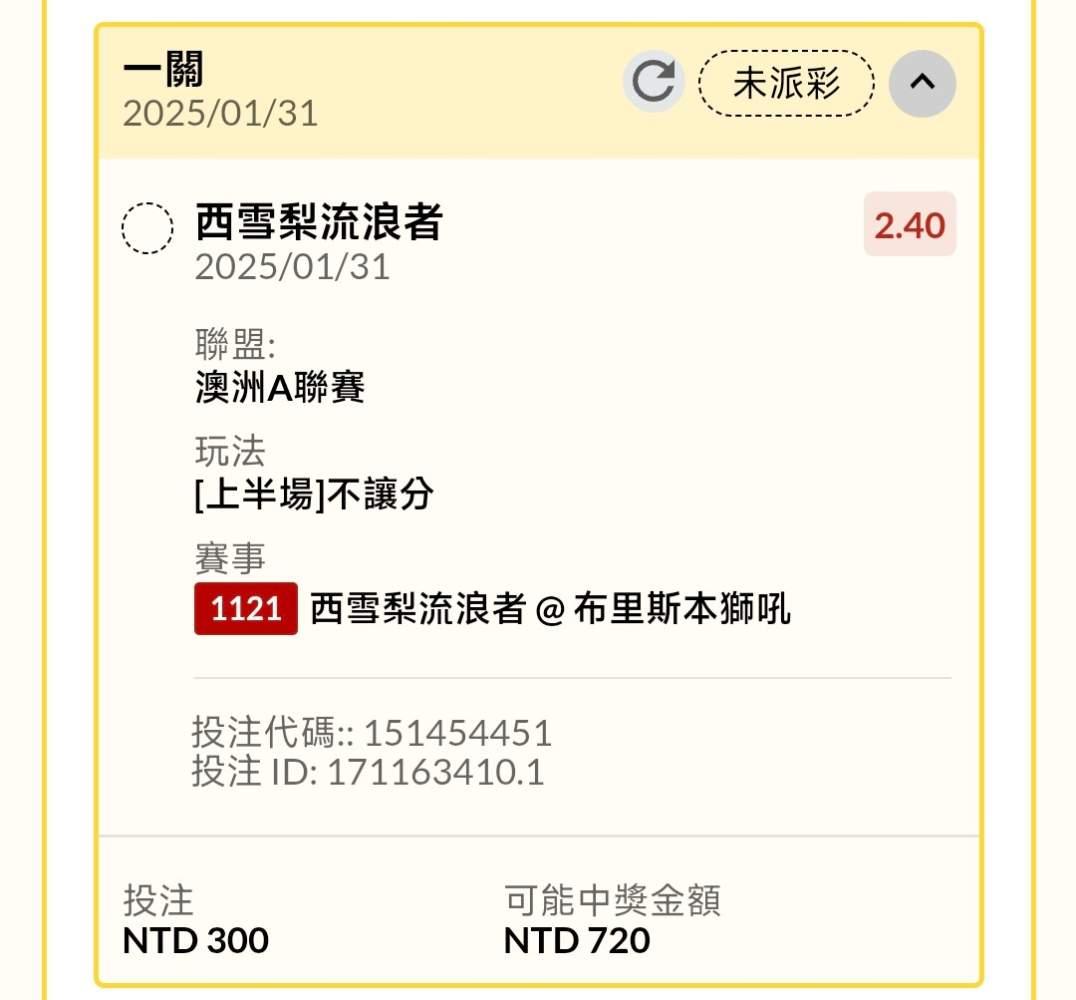Refresh the bet status with the reload icon

(653, 82)
